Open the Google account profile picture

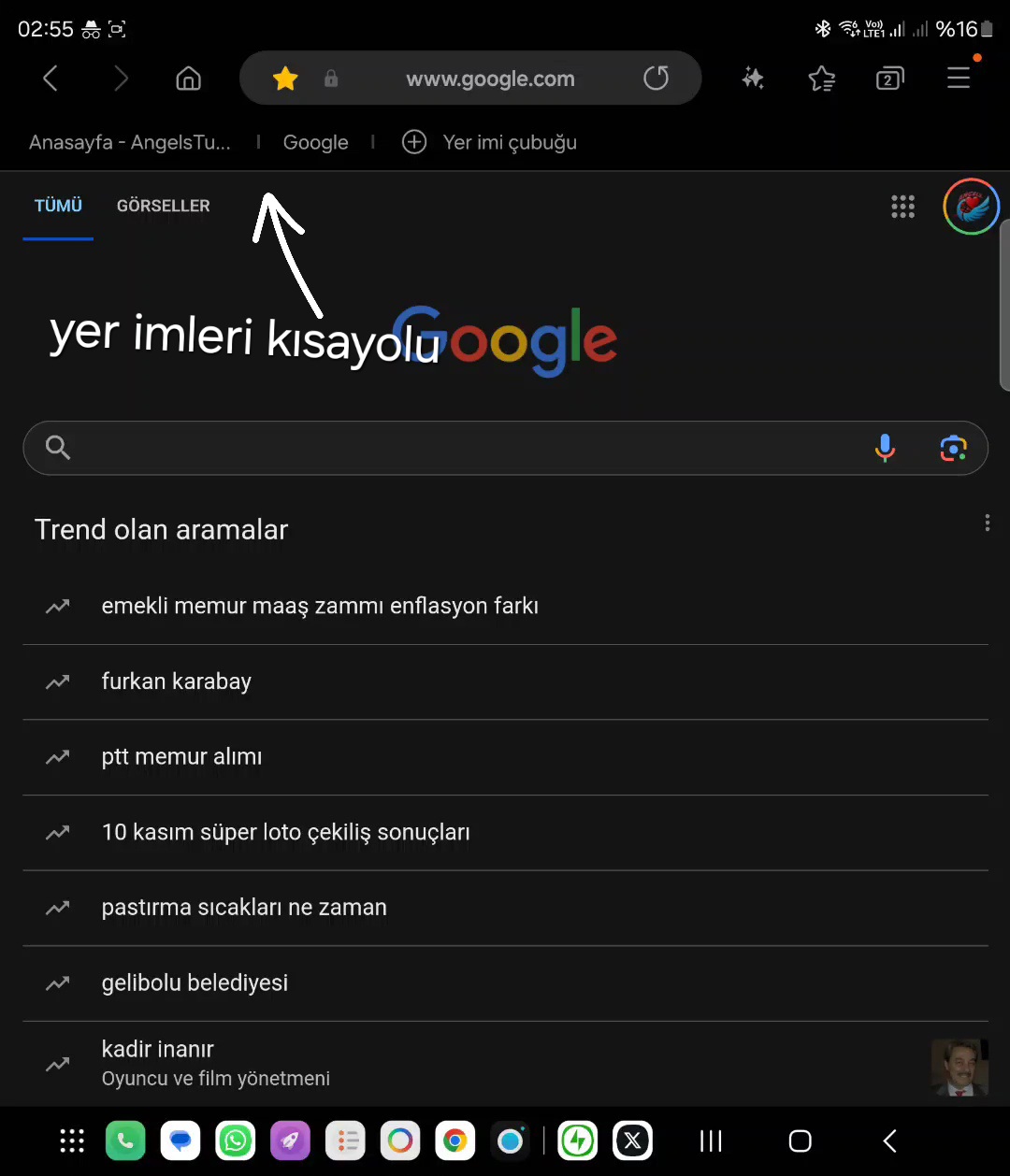click(971, 207)
